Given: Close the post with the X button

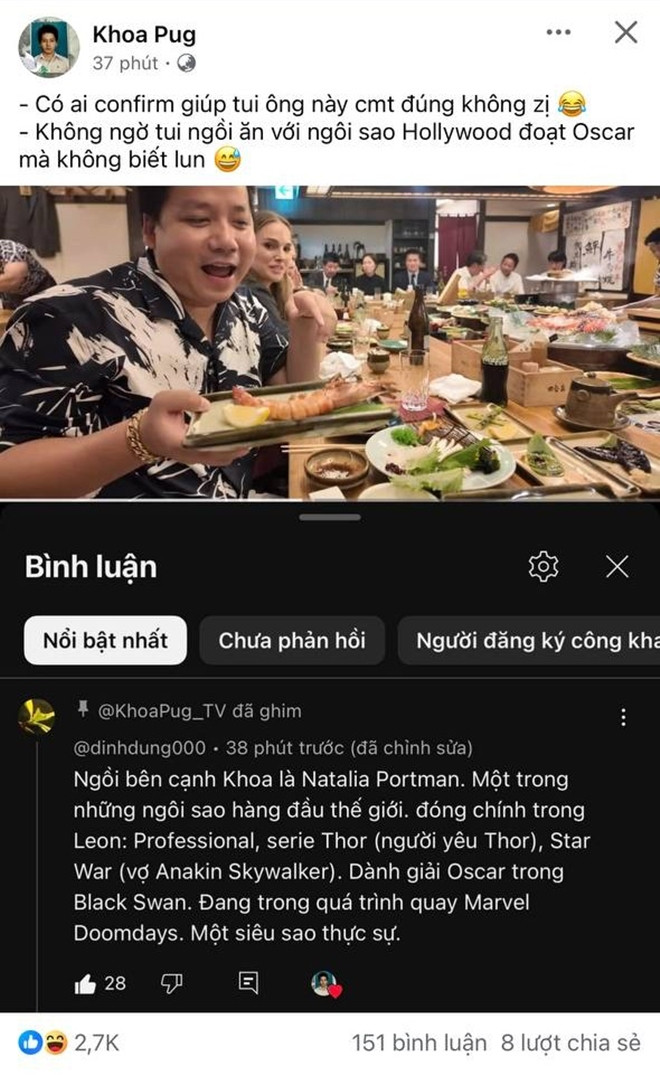Looking at the screenshot, I should point(625,33).
